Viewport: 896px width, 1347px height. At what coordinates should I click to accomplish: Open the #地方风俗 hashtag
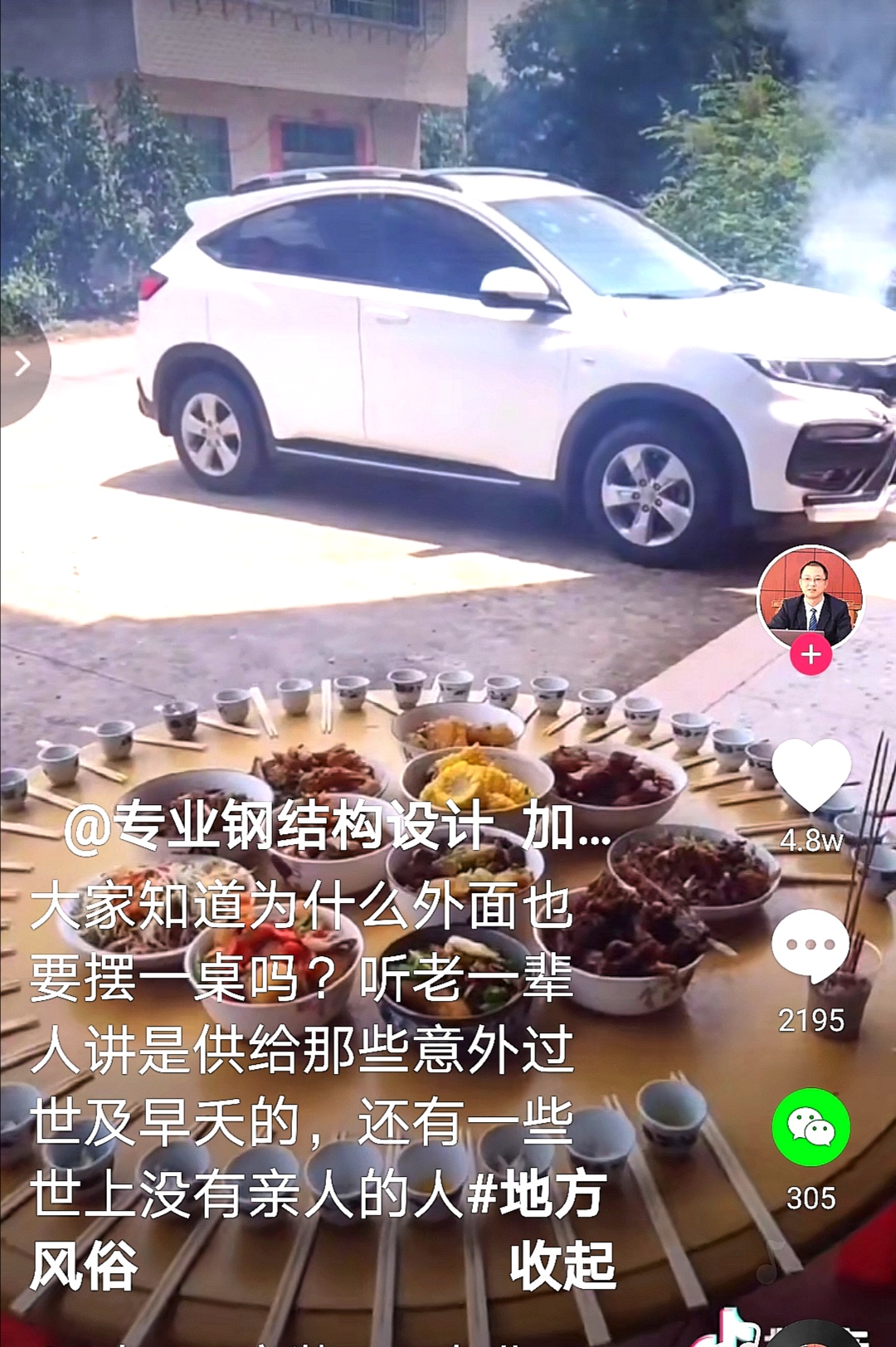[x=536, y=1195]
